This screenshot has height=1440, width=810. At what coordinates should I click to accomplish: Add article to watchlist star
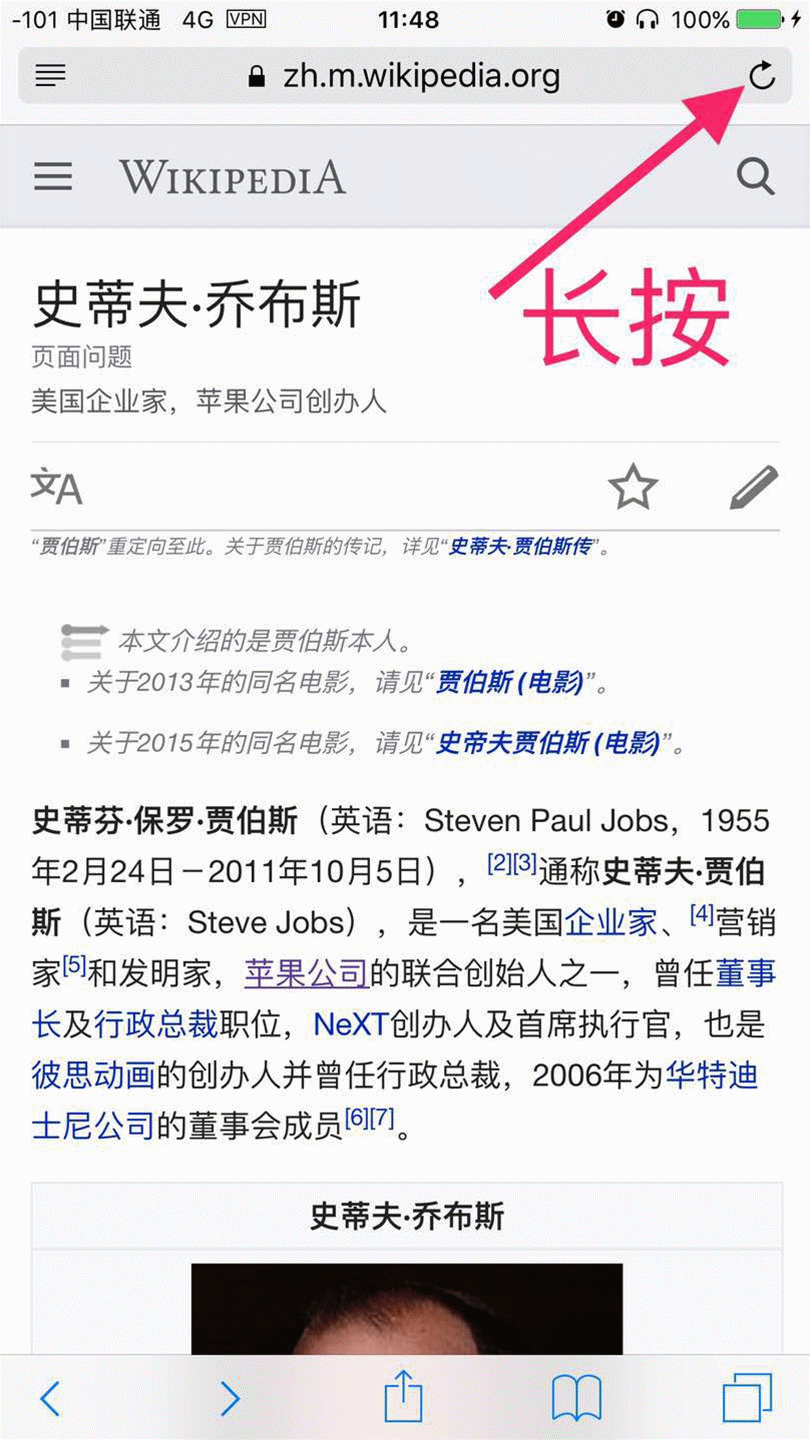click(x=633, y=487)
